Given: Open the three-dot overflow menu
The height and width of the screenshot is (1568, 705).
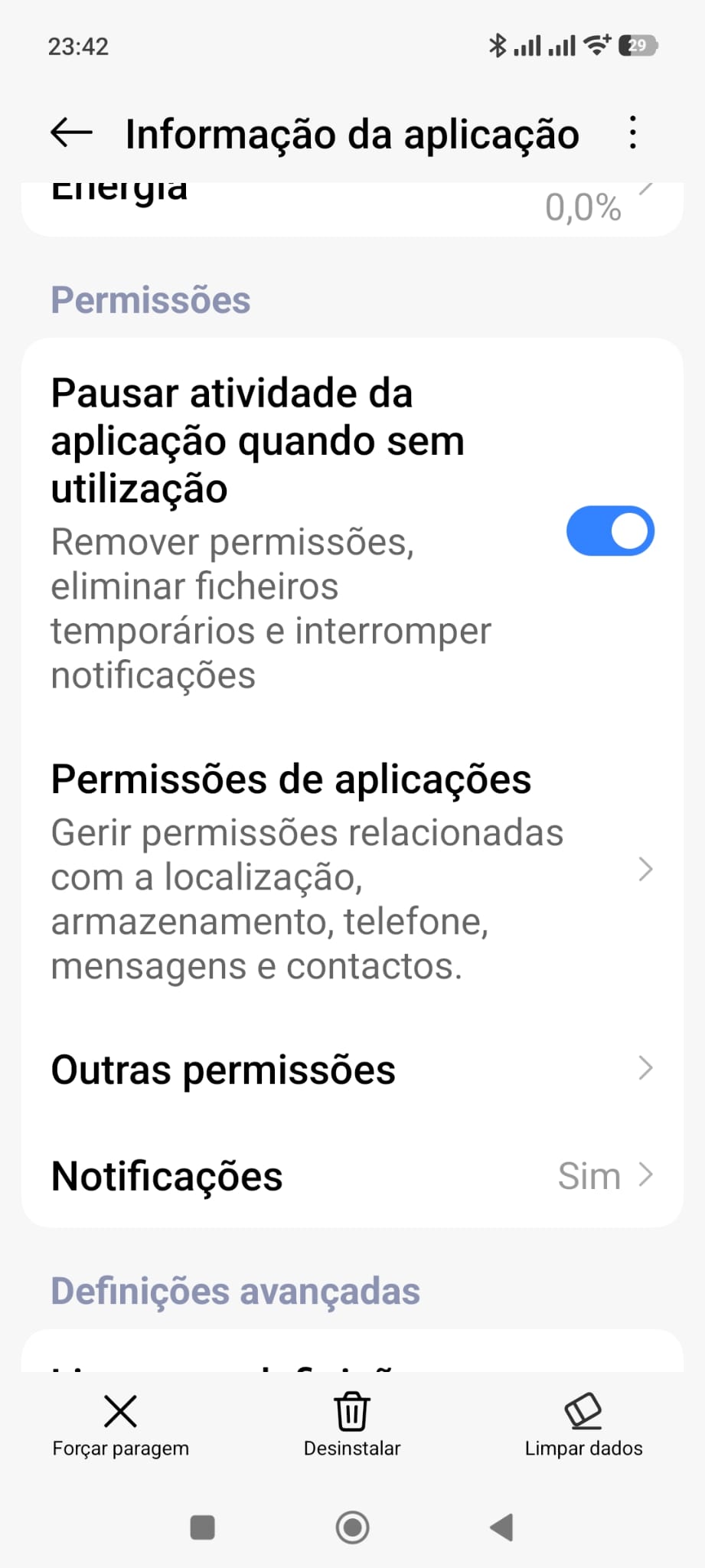Looking at the screenshot, I should click(632, 133).
